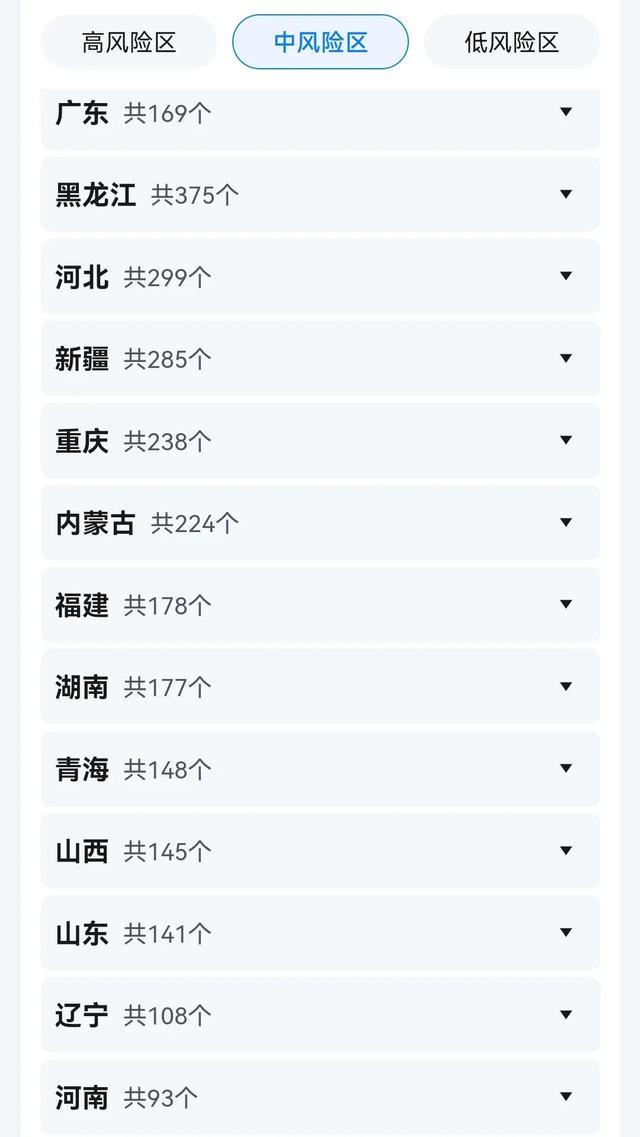The height and width of the screenshot is (1137, 640).
Task: Expand the 辽宁 row
Action: pos(320,1014)
